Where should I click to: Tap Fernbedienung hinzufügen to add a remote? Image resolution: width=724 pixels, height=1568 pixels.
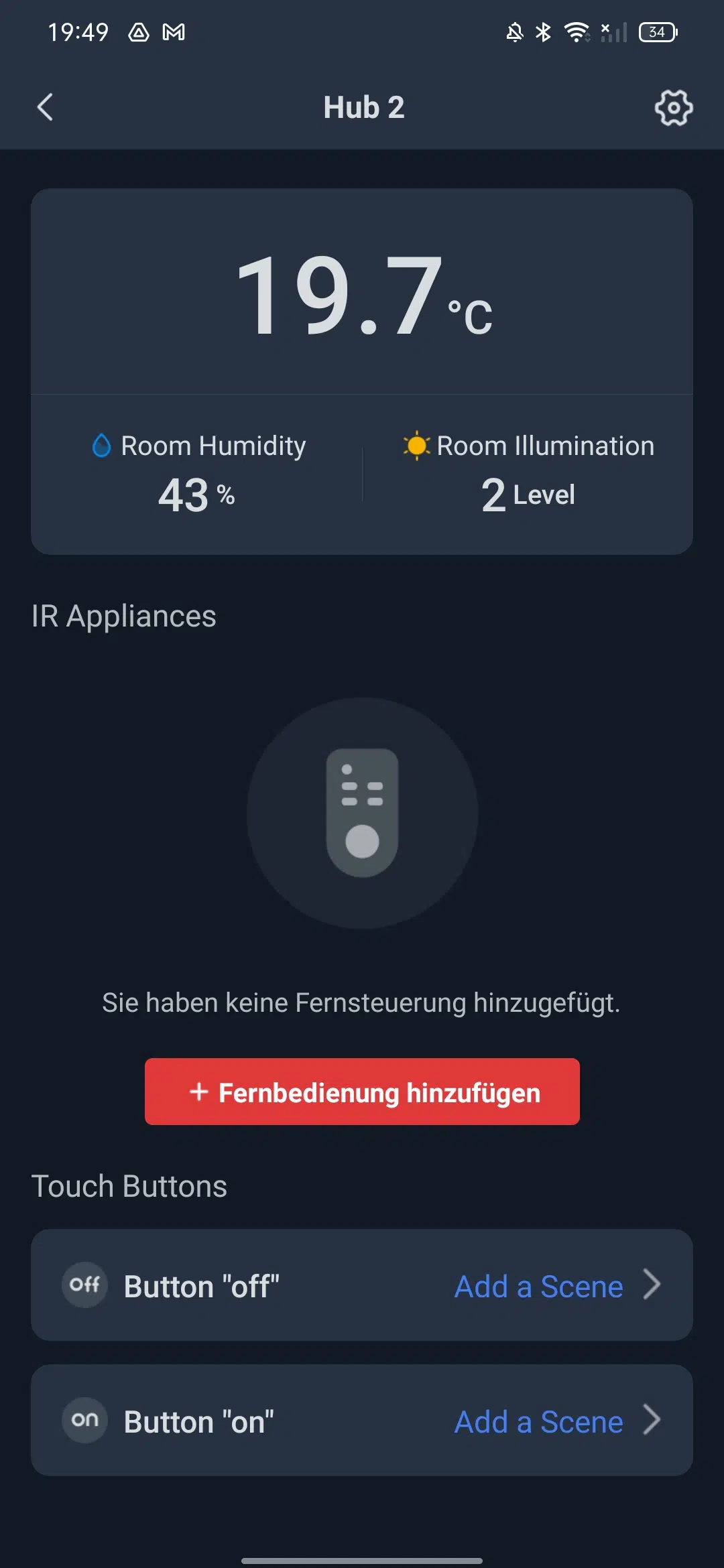coord(362,1092)
